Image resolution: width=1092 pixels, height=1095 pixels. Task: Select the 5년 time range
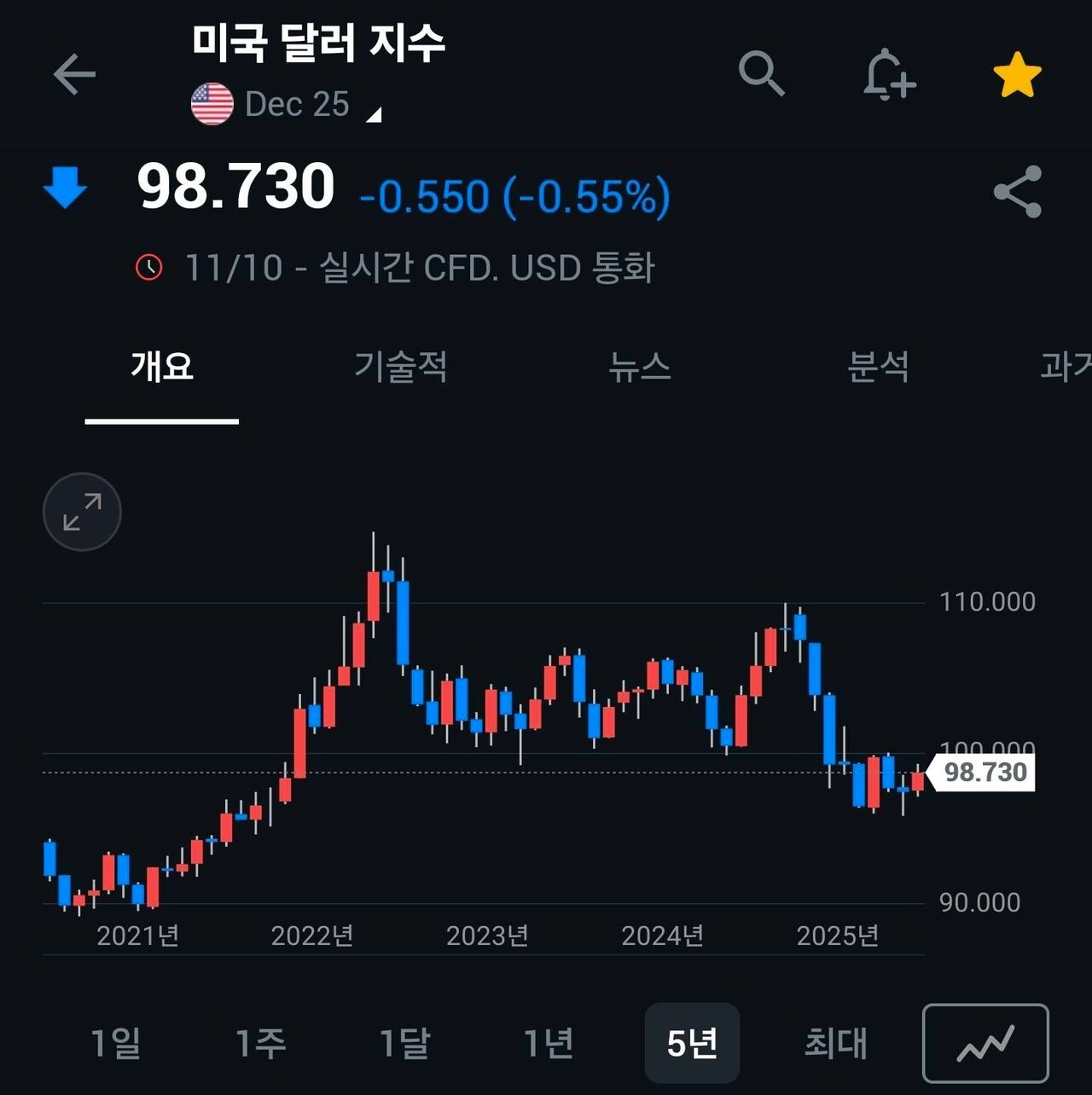(x=692, y=1042)
